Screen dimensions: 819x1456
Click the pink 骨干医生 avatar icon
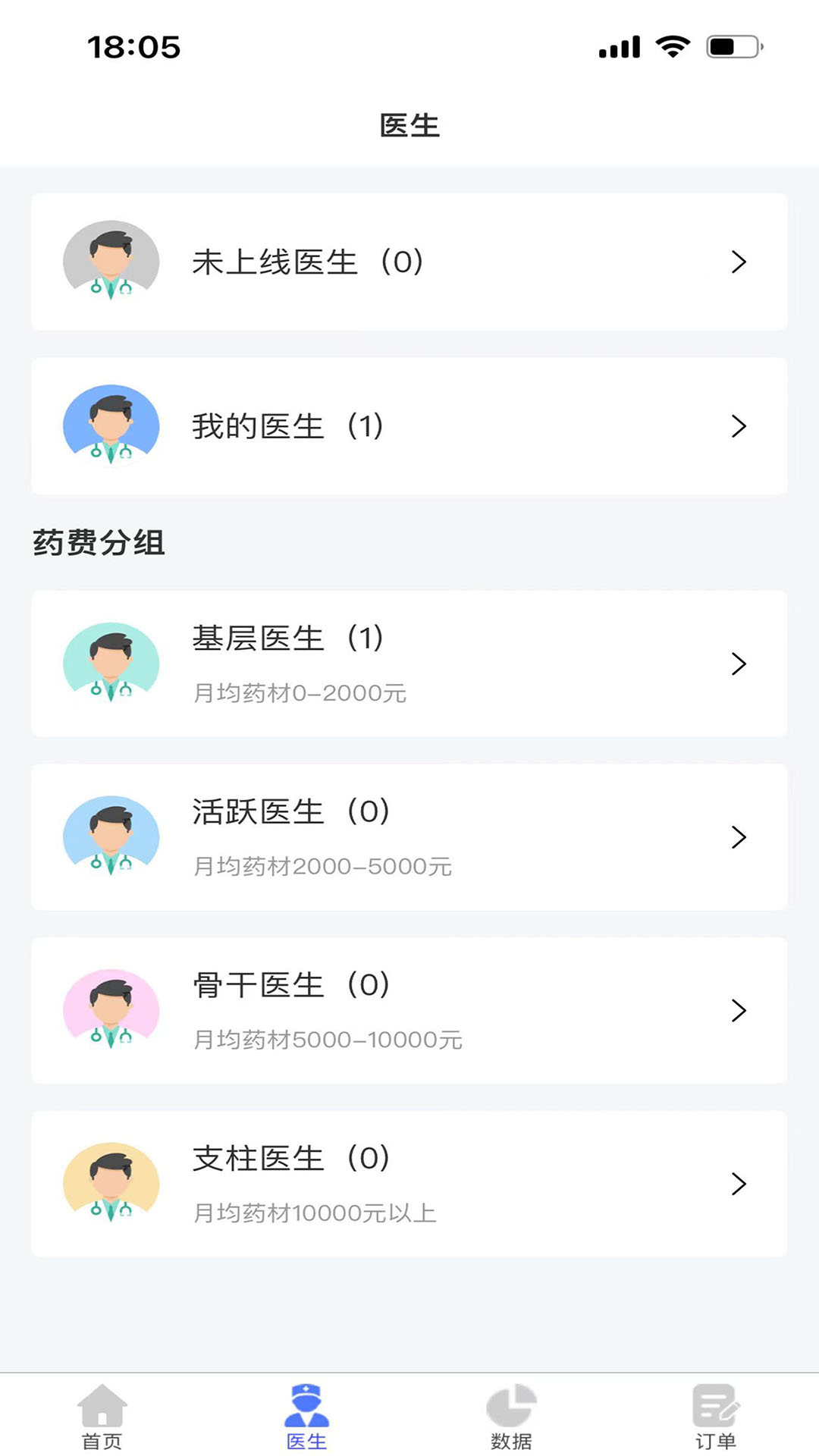(x=111, y=1011)
